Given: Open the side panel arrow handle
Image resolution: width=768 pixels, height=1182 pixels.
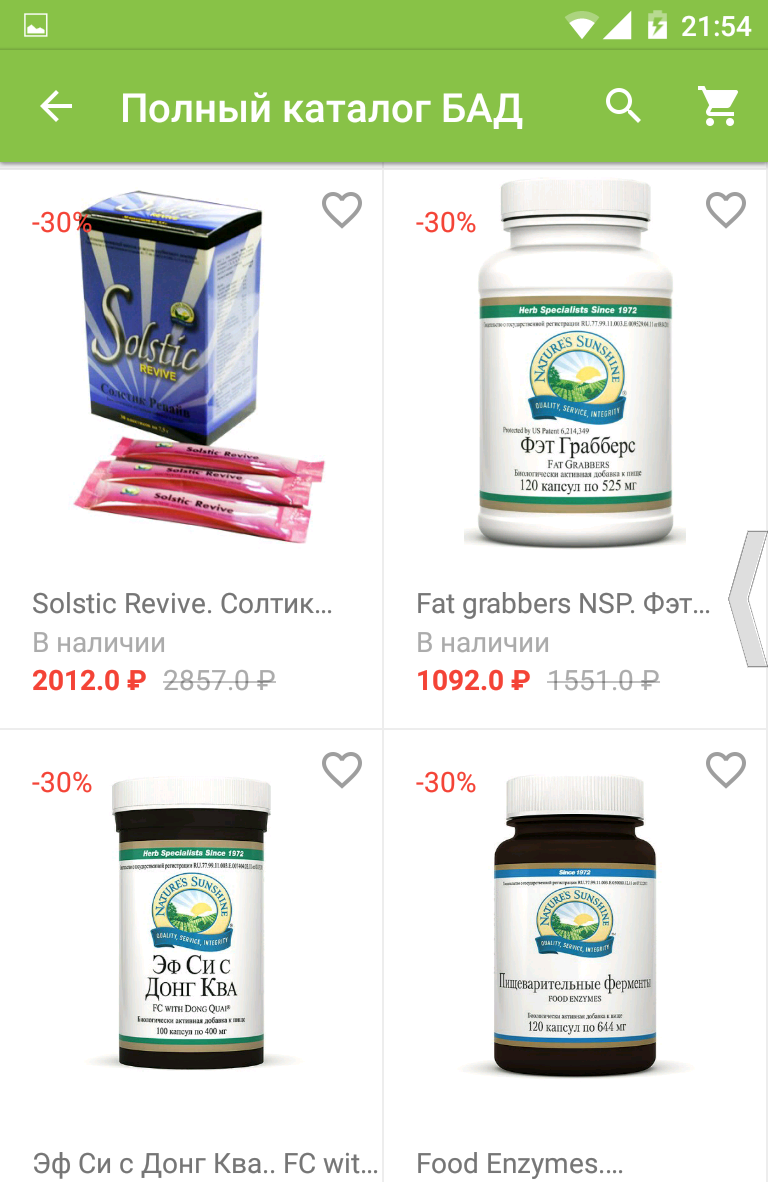Looking at the screenshot, I should tap(748, 600).
